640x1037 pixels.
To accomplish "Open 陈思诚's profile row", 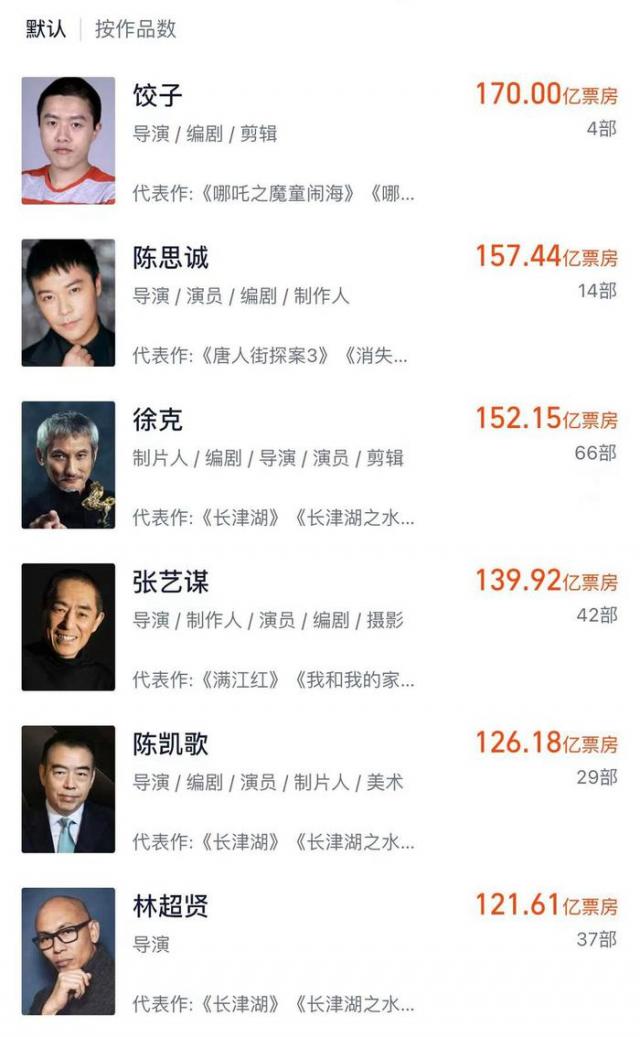I will click(171, 258).
